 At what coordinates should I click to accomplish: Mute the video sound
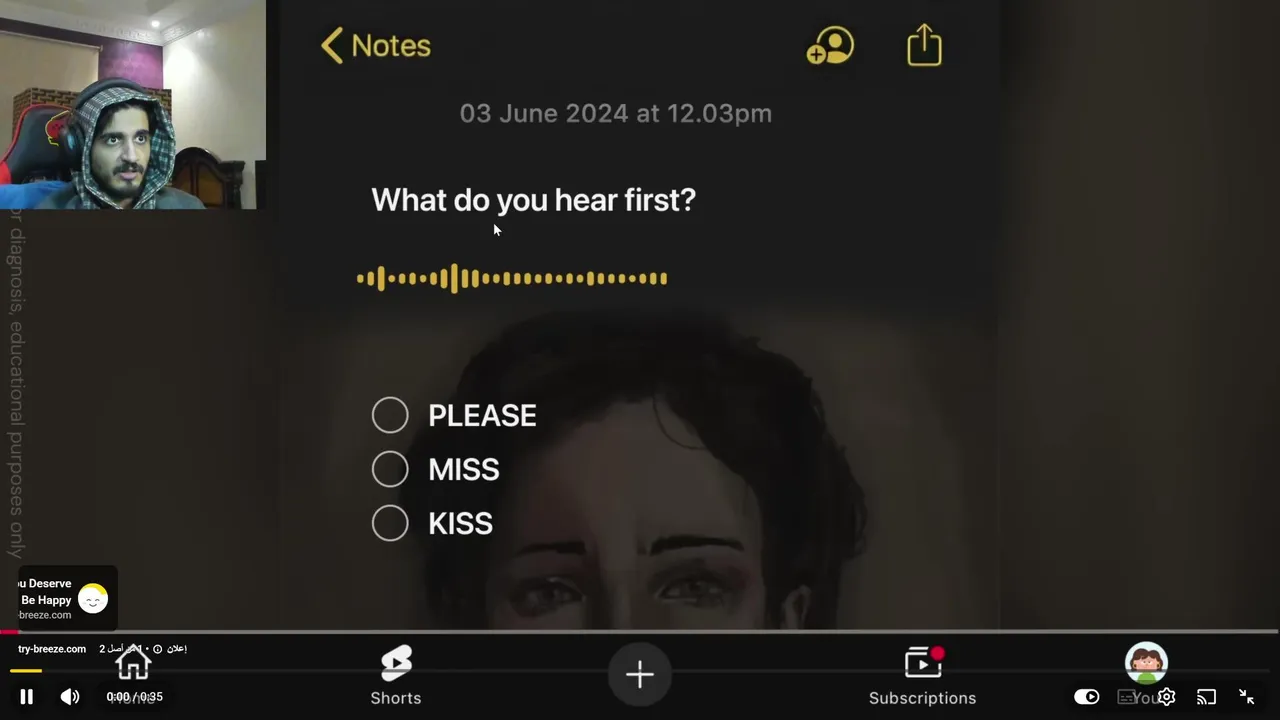tap(70, 697)
